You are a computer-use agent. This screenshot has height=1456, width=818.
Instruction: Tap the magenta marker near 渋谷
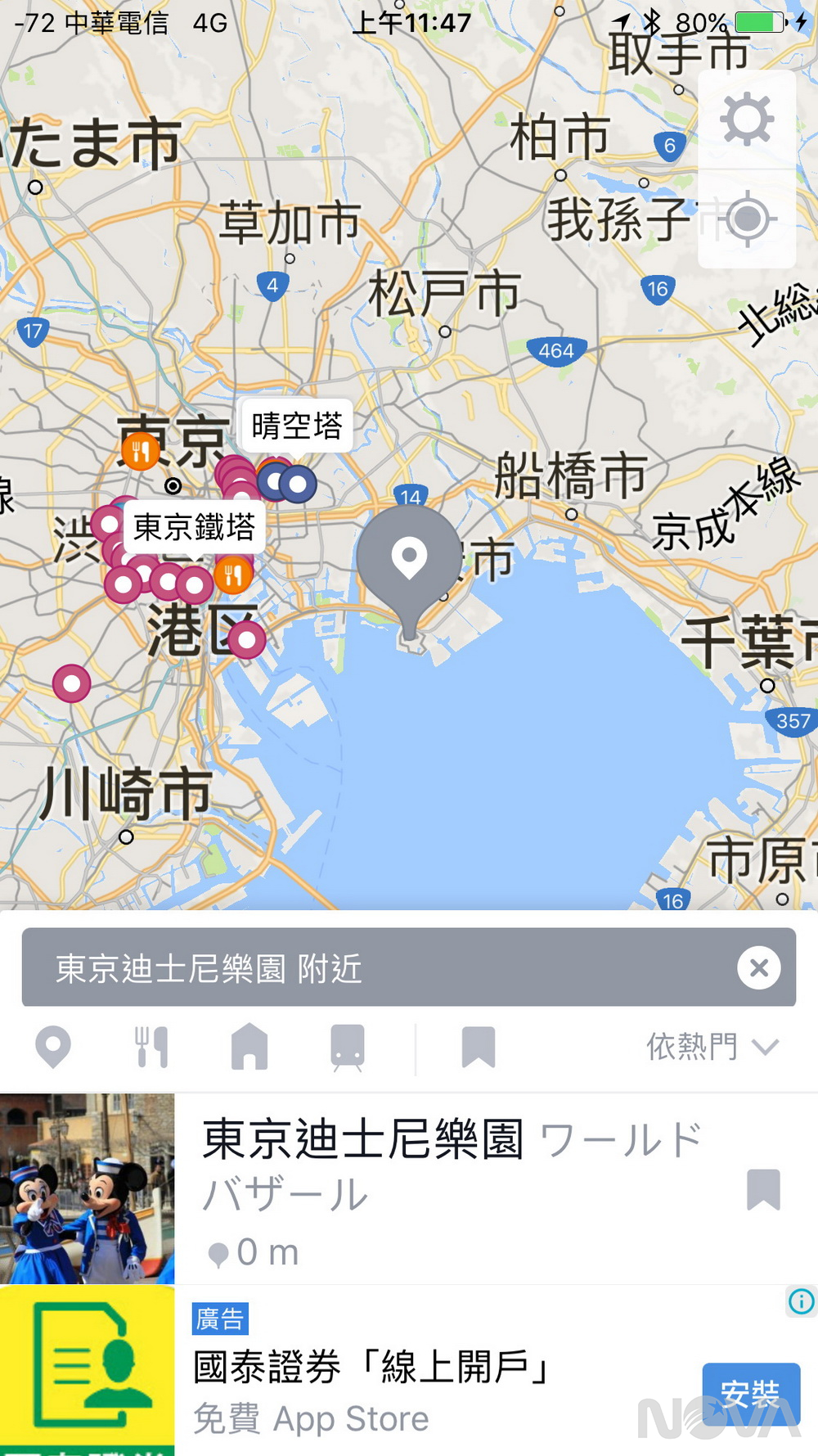[106, 525]
